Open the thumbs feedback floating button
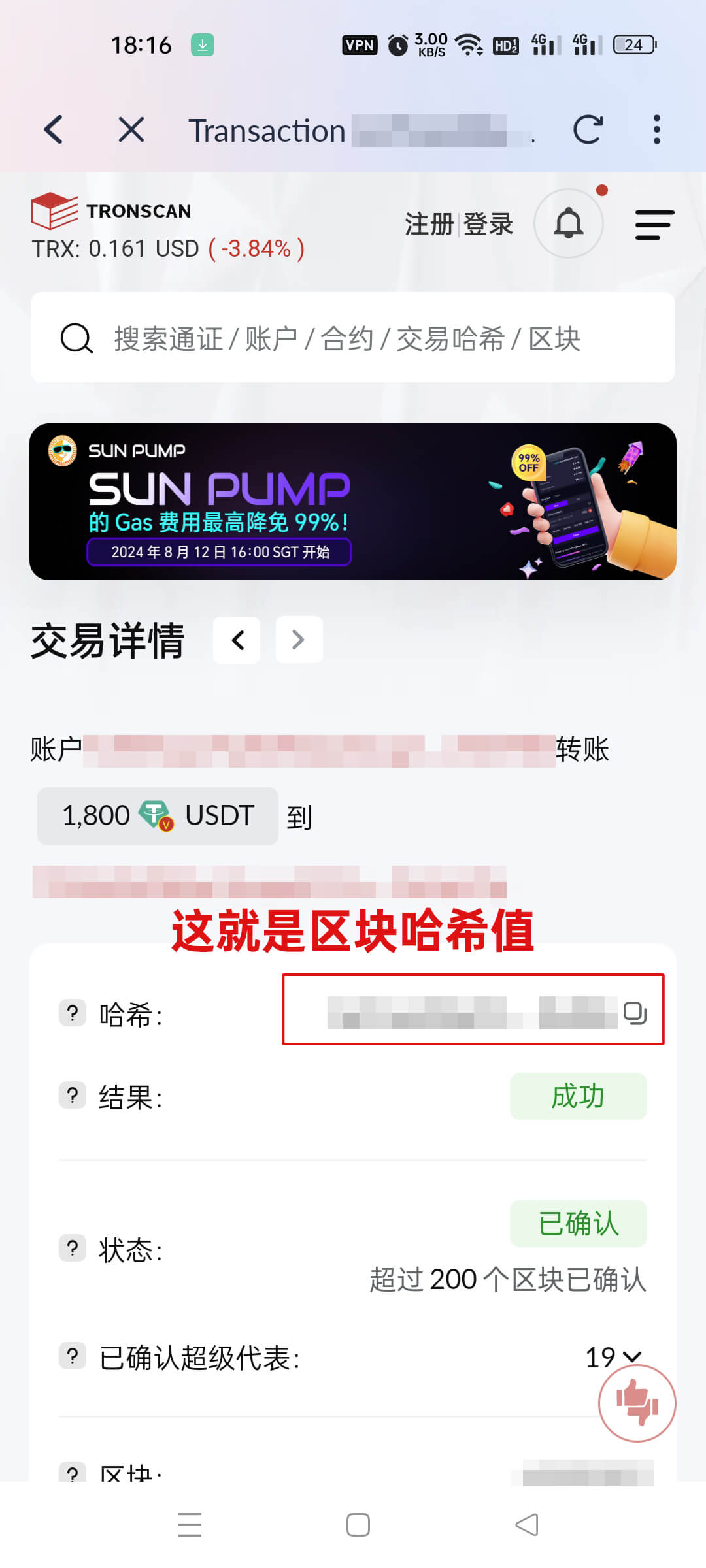 [637, 1403]
